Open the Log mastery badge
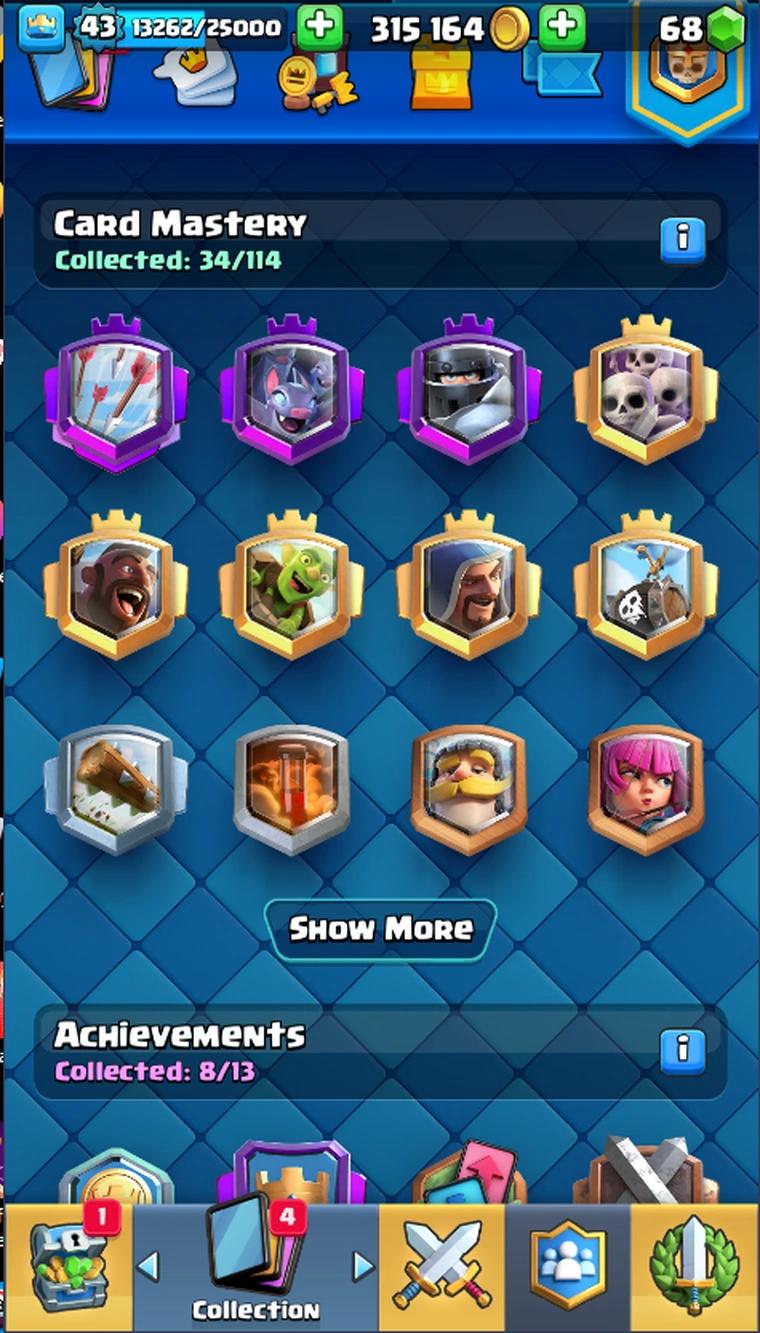 115,790
